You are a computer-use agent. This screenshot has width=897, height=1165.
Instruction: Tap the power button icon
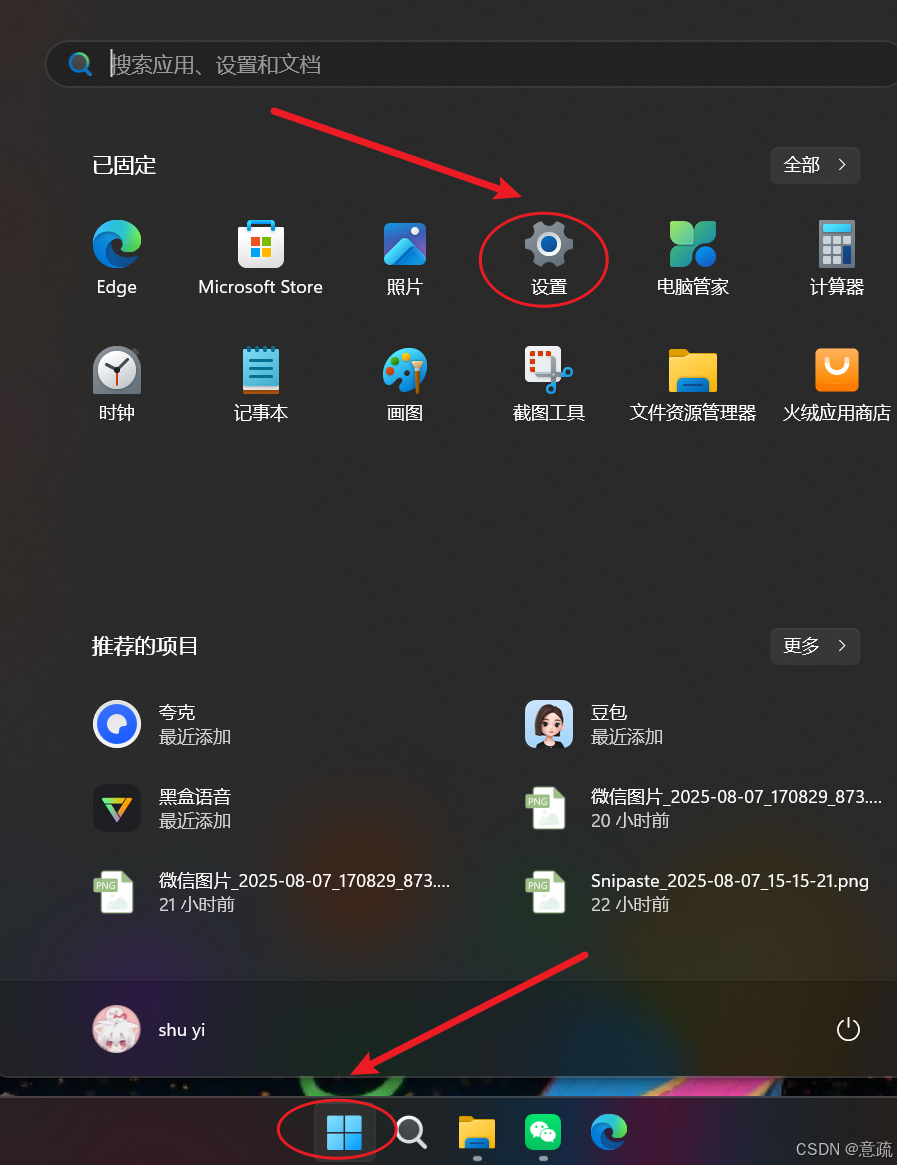click(x=848, y=1029)
